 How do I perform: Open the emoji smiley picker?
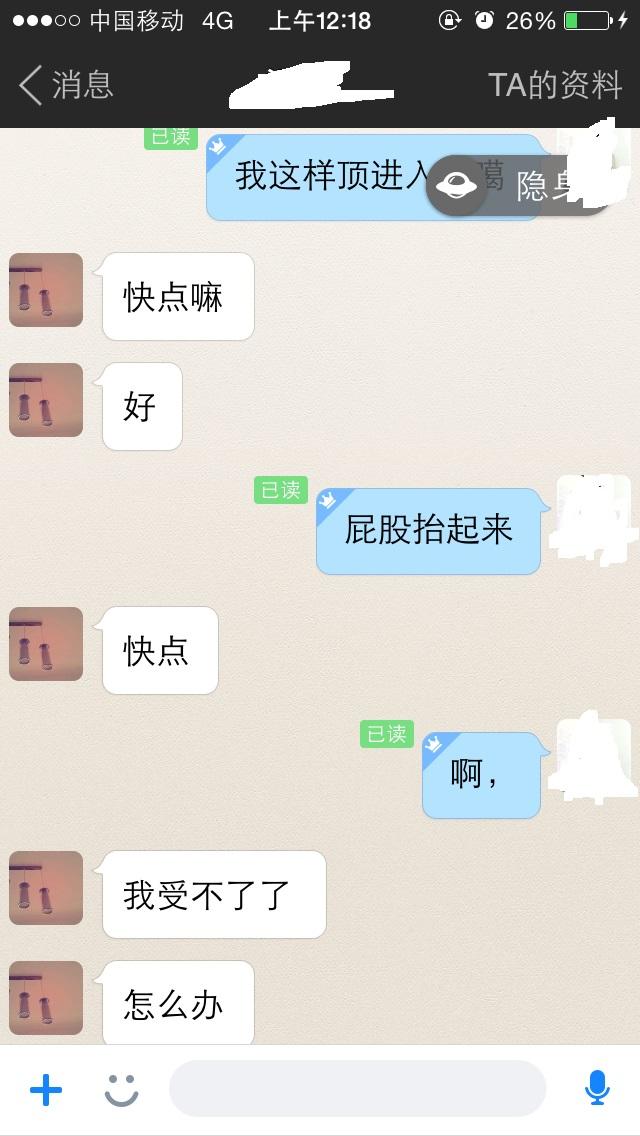click(x=122, y=1089)
